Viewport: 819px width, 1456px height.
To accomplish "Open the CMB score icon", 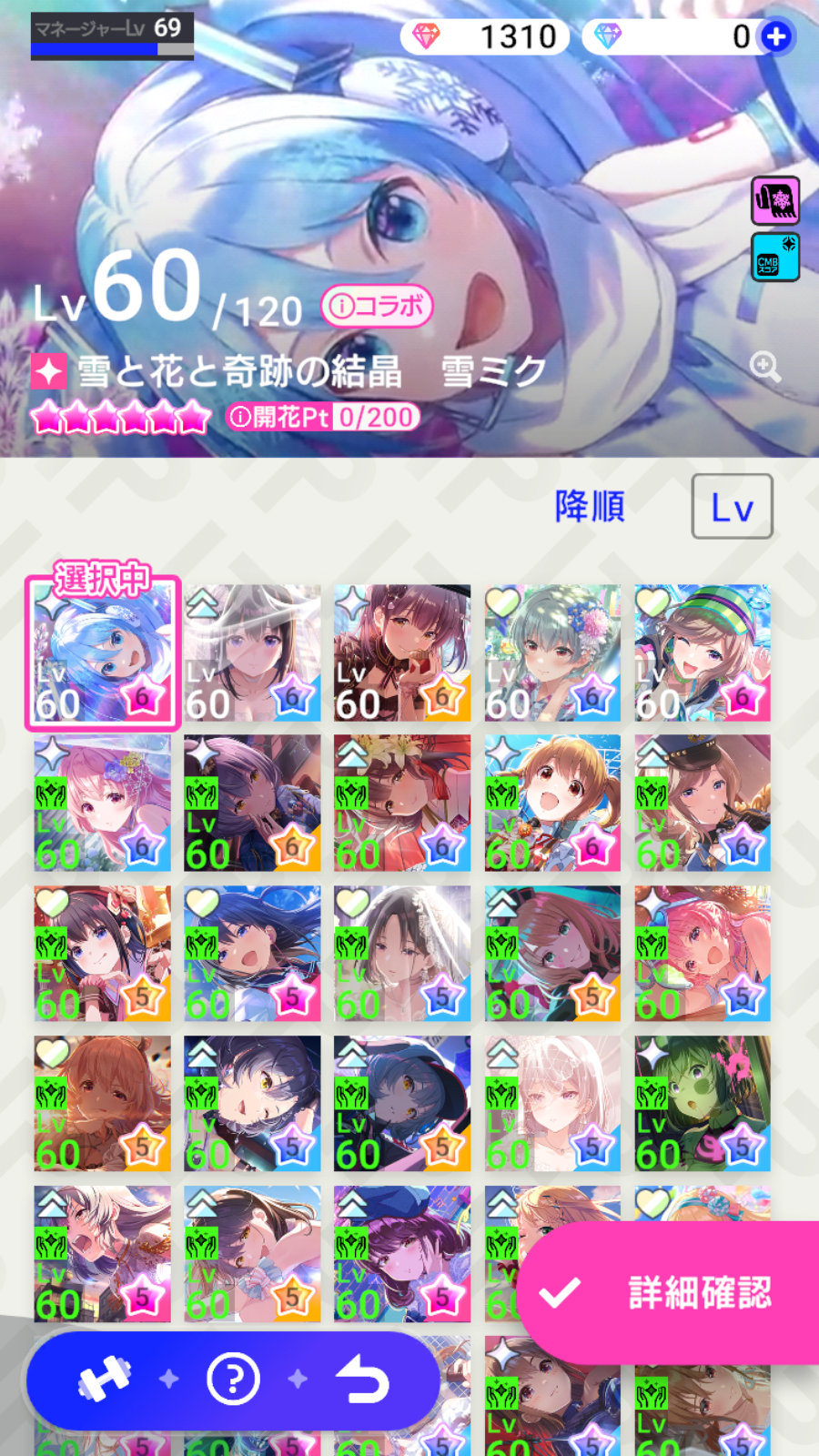I will 775,258.
